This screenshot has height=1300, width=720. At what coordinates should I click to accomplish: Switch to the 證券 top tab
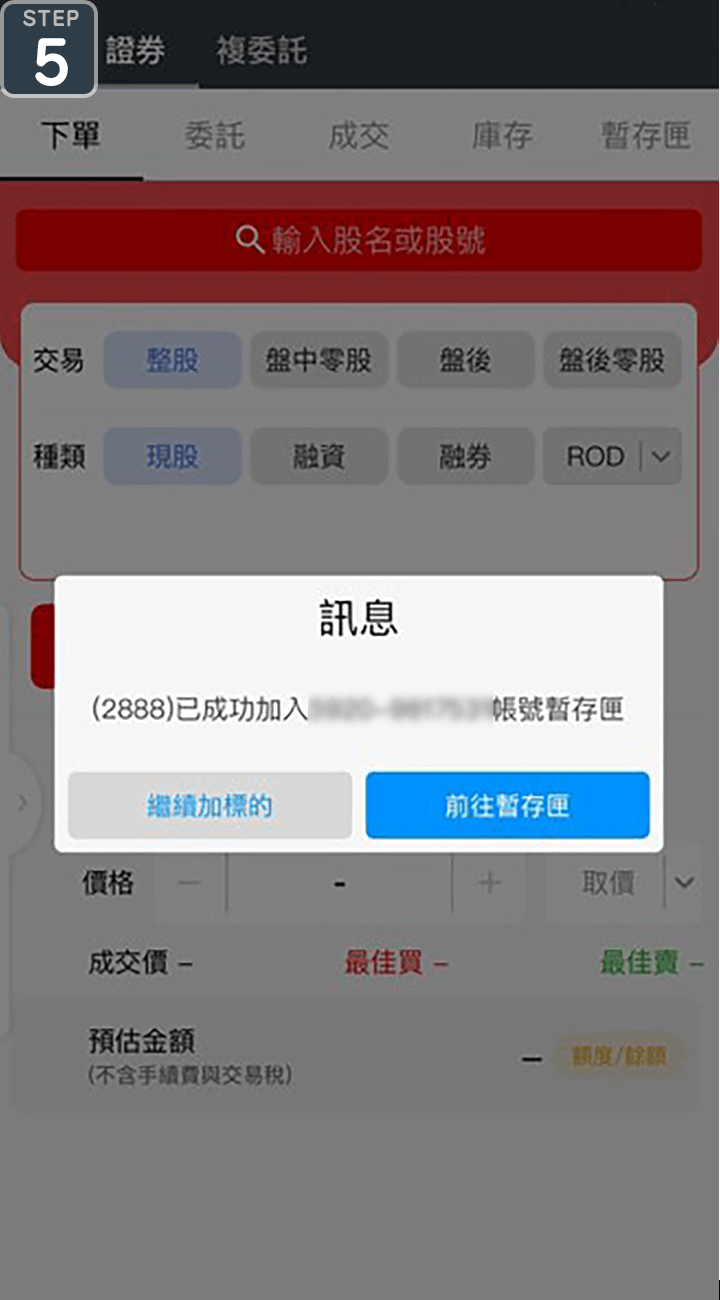(136, 50)
